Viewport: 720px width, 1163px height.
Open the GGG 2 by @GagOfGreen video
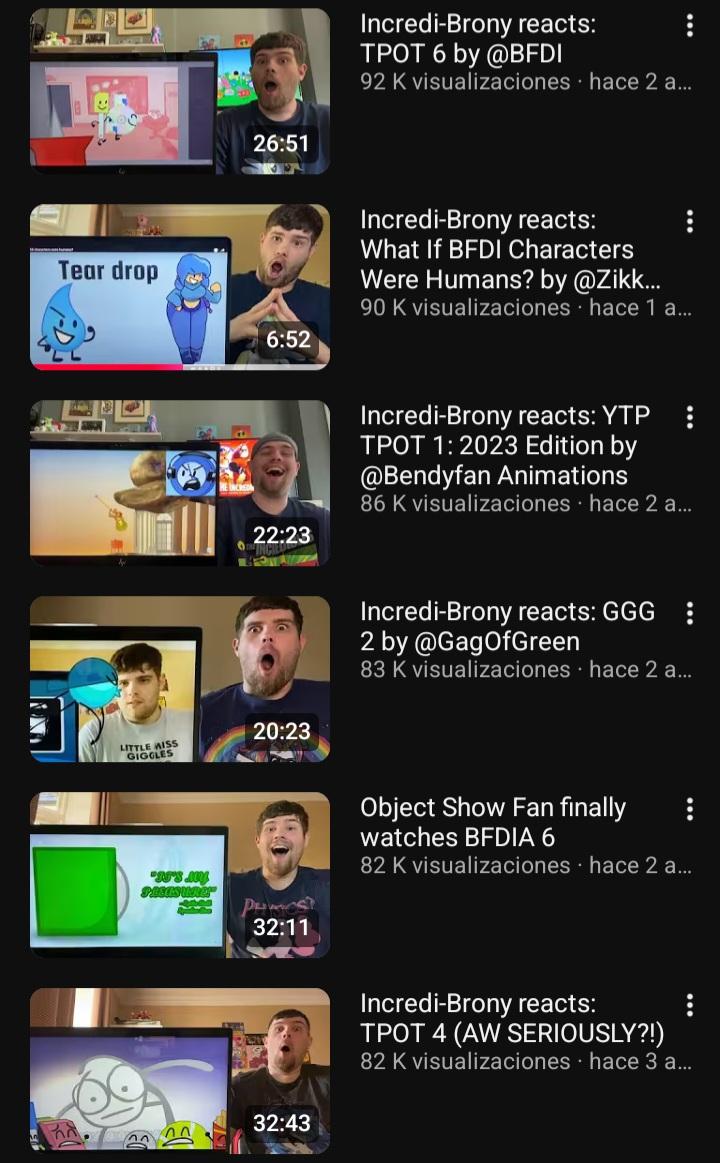click(180, 679)
